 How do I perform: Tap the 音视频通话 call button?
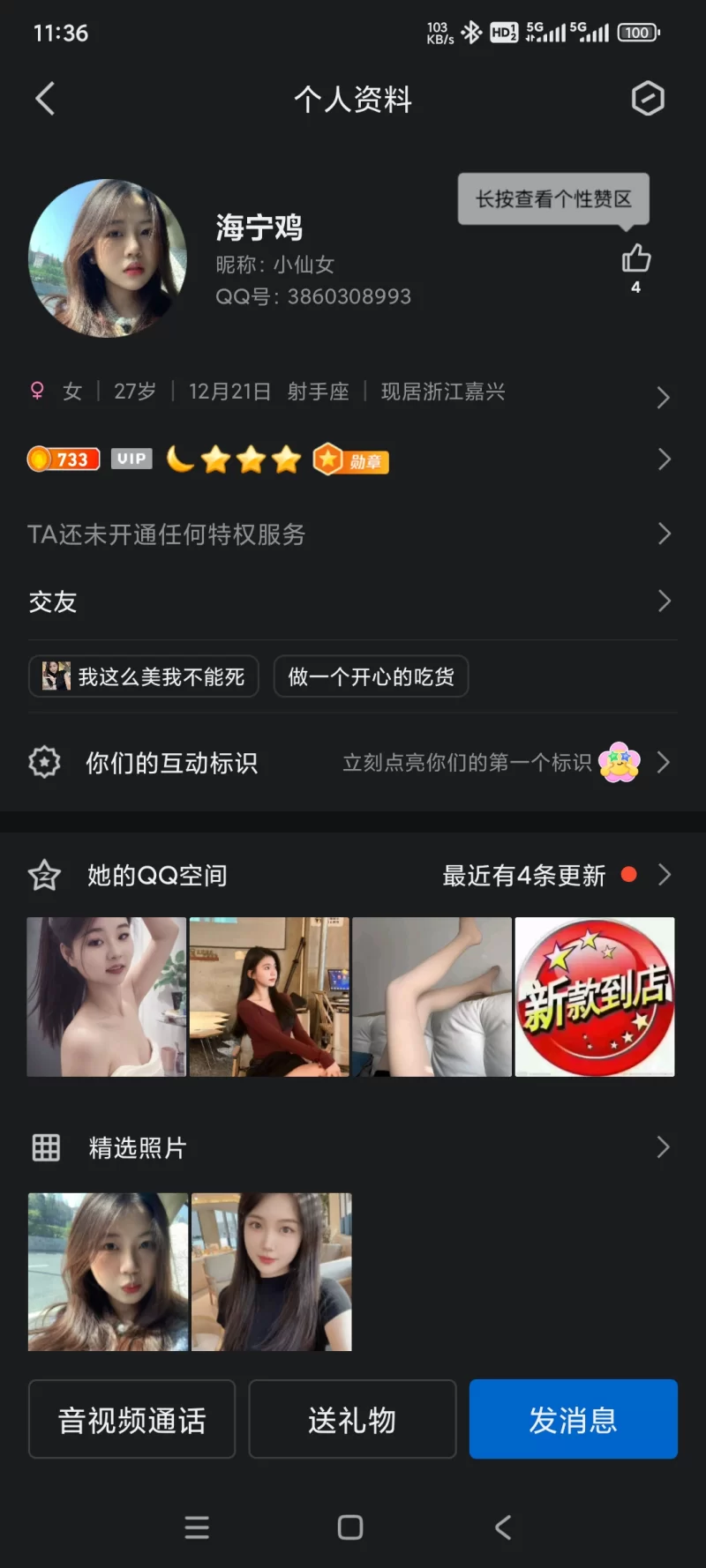(131, 1419)
